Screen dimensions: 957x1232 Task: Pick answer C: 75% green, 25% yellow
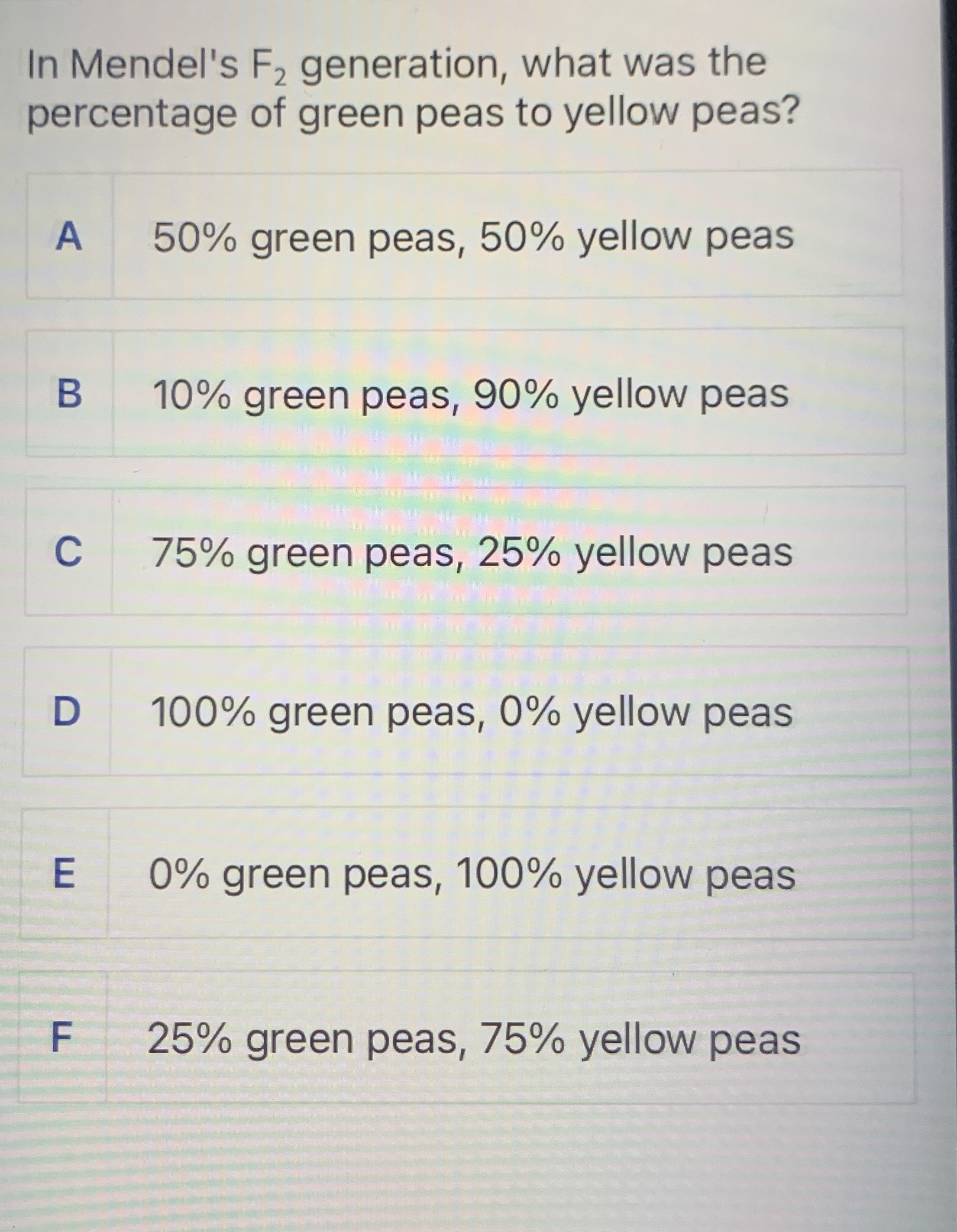click(465, 552)
